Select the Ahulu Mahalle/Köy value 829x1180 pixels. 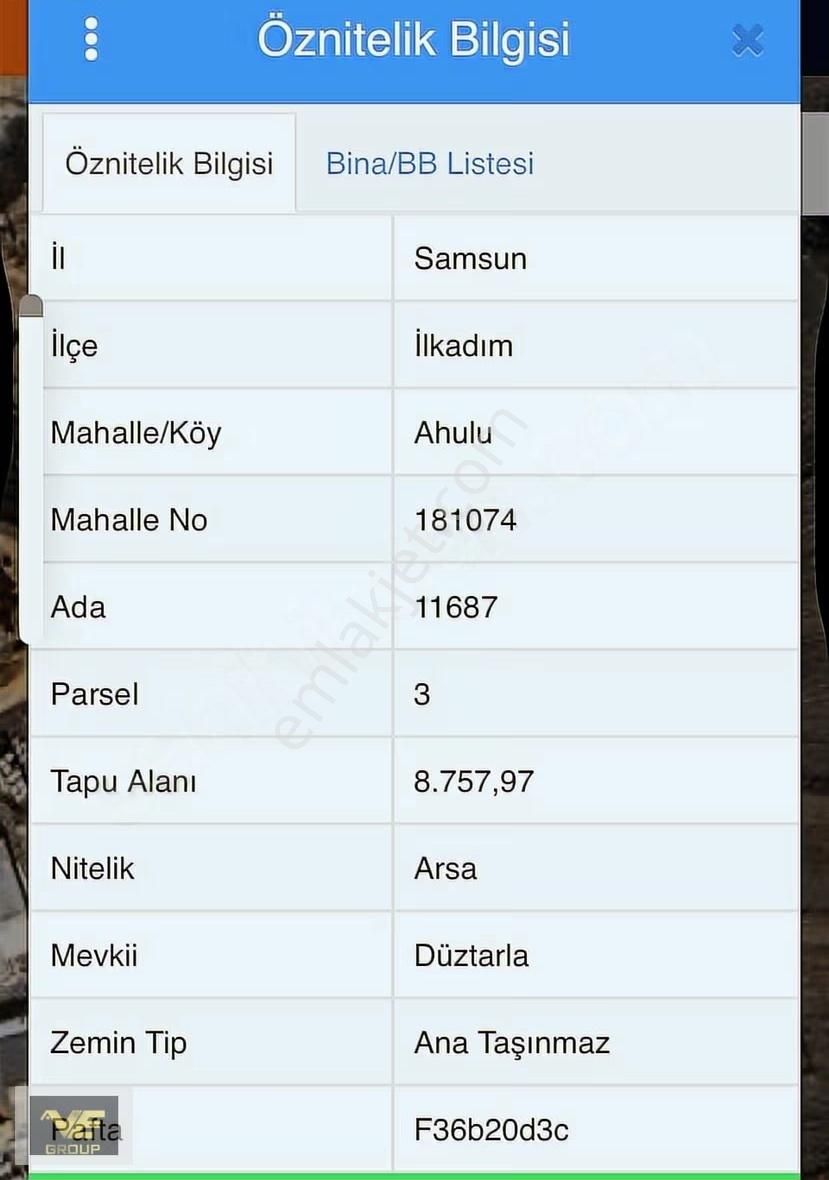pyautogui.click(x=455, y=432)
